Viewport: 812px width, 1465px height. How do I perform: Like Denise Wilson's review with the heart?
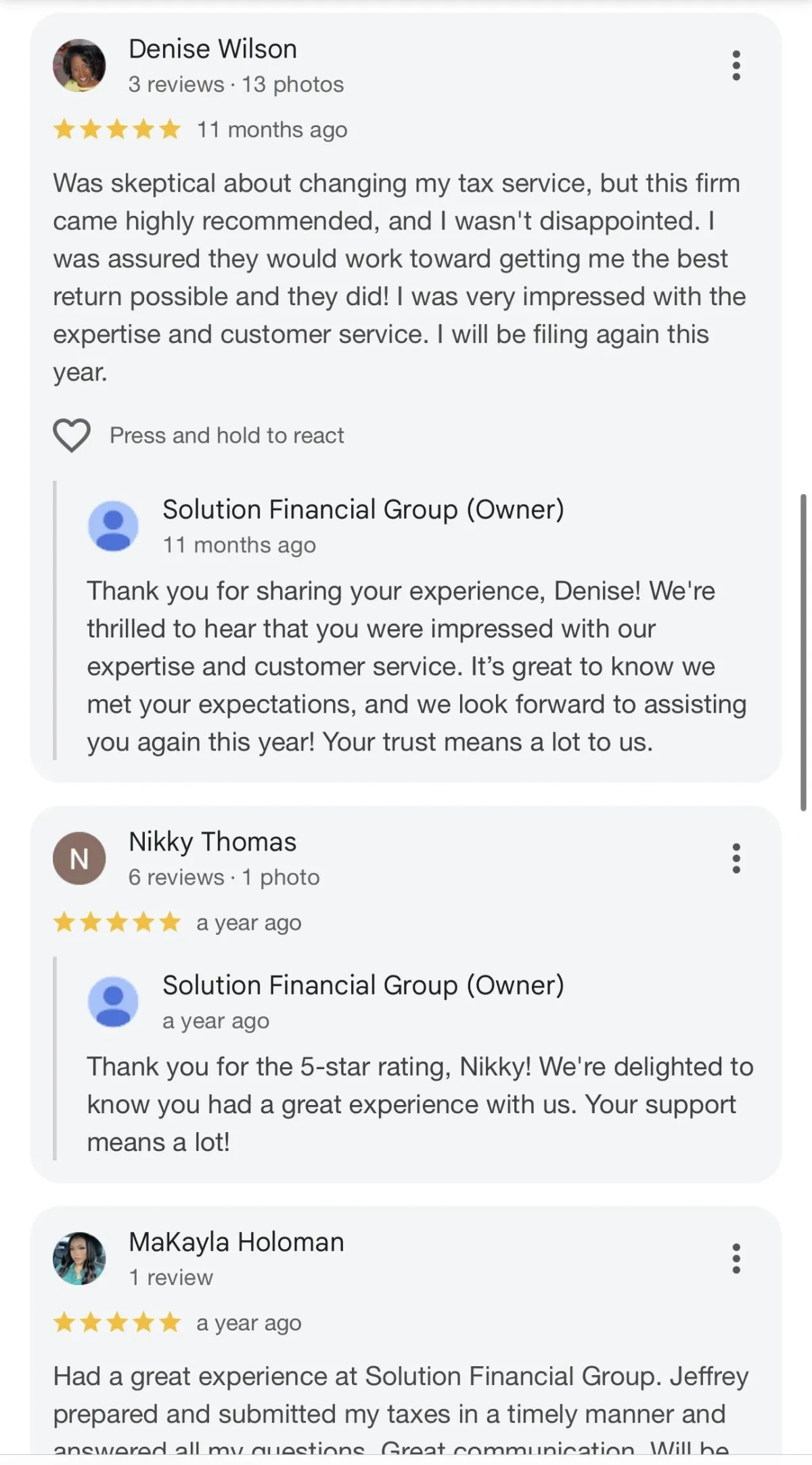tap(72, 435)
